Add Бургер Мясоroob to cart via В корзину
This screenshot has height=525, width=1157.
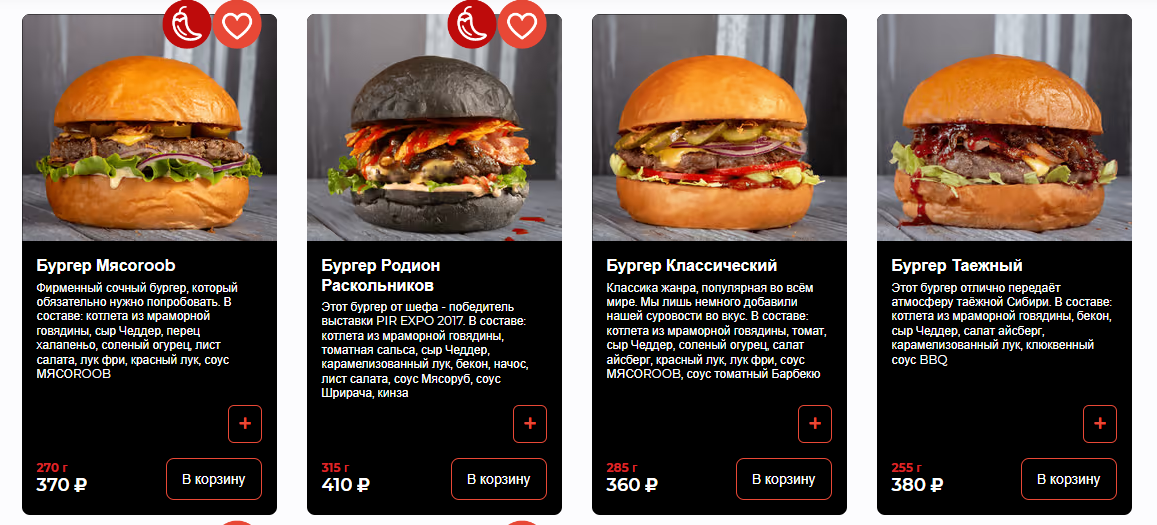pyautogui.click(x=213, y=479)
